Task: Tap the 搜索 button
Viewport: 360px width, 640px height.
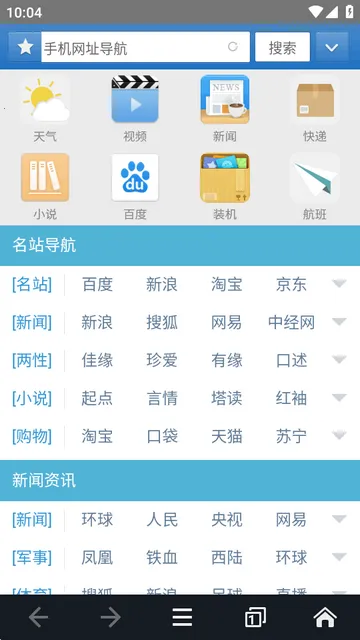Action: 282,47
